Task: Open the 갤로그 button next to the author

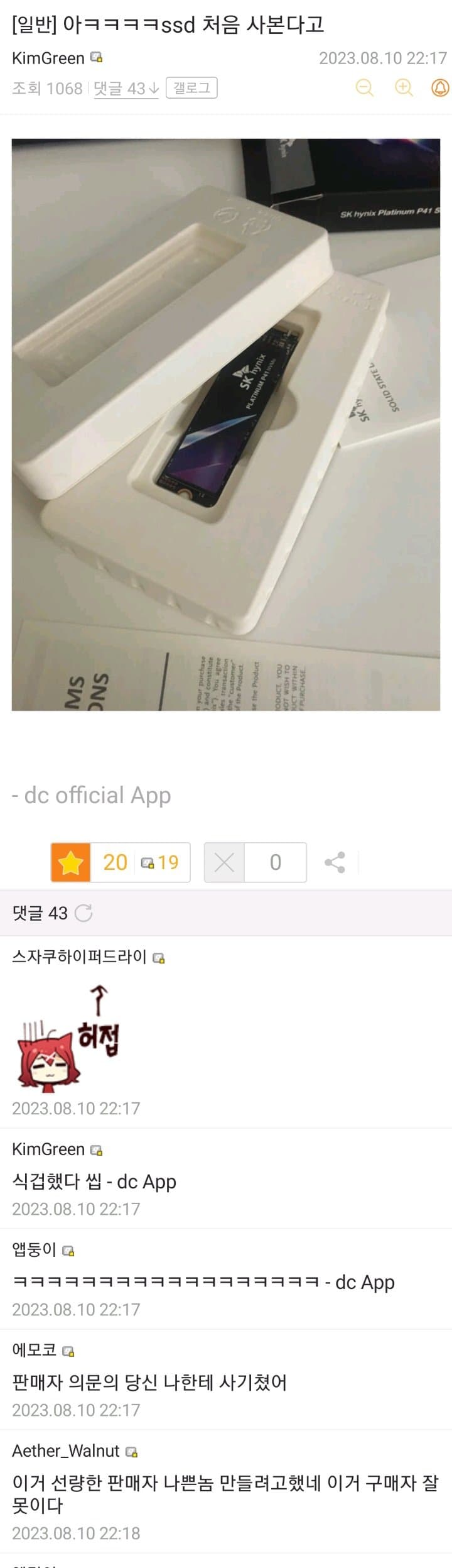Action: [191, 88]
